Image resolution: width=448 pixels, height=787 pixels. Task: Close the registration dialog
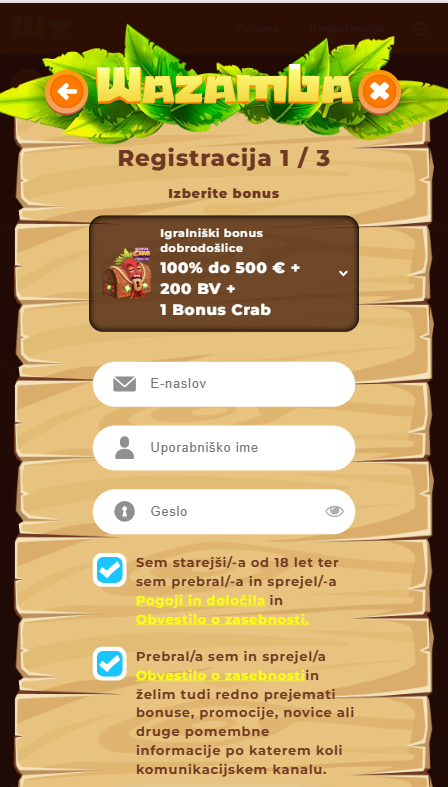380,92
